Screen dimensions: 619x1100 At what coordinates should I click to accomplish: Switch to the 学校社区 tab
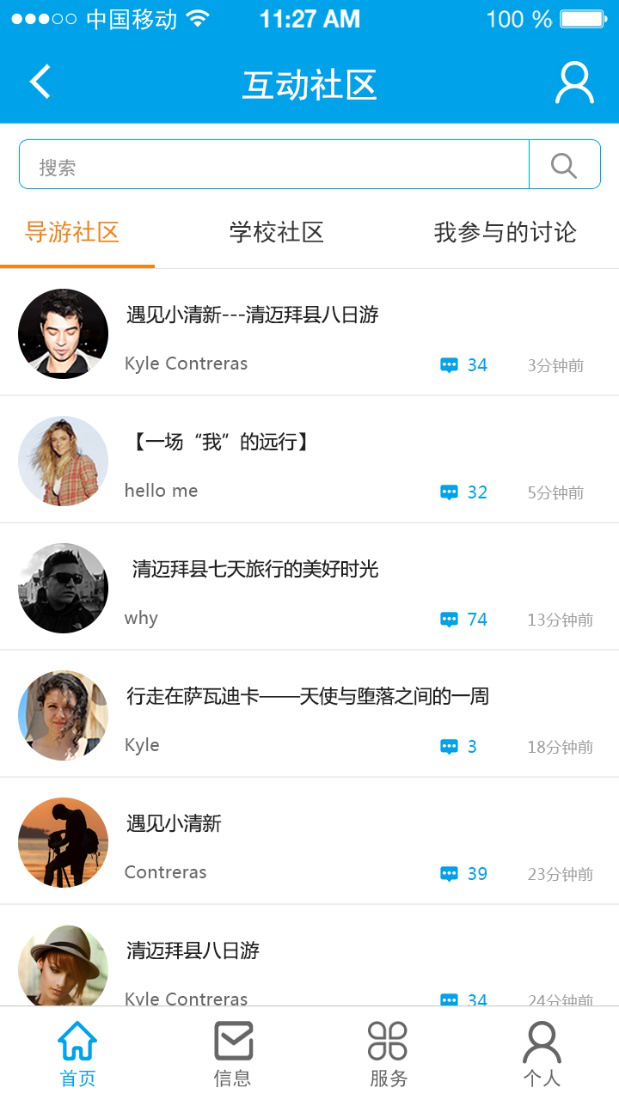[x=276, y=233]
